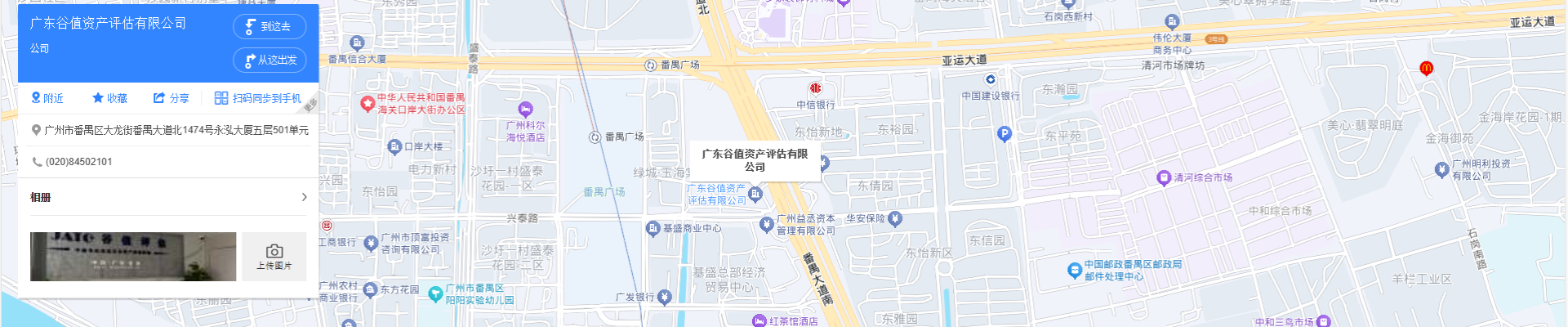
Task: Open the company album photo
Action: click(133, 257)
